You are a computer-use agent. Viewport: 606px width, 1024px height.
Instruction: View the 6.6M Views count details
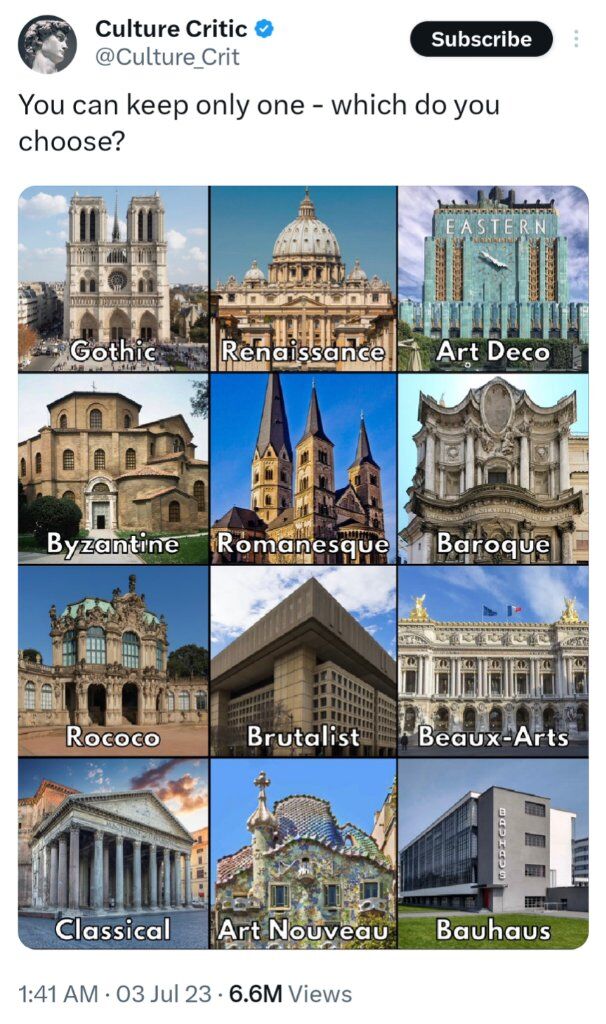coord(291,994)
